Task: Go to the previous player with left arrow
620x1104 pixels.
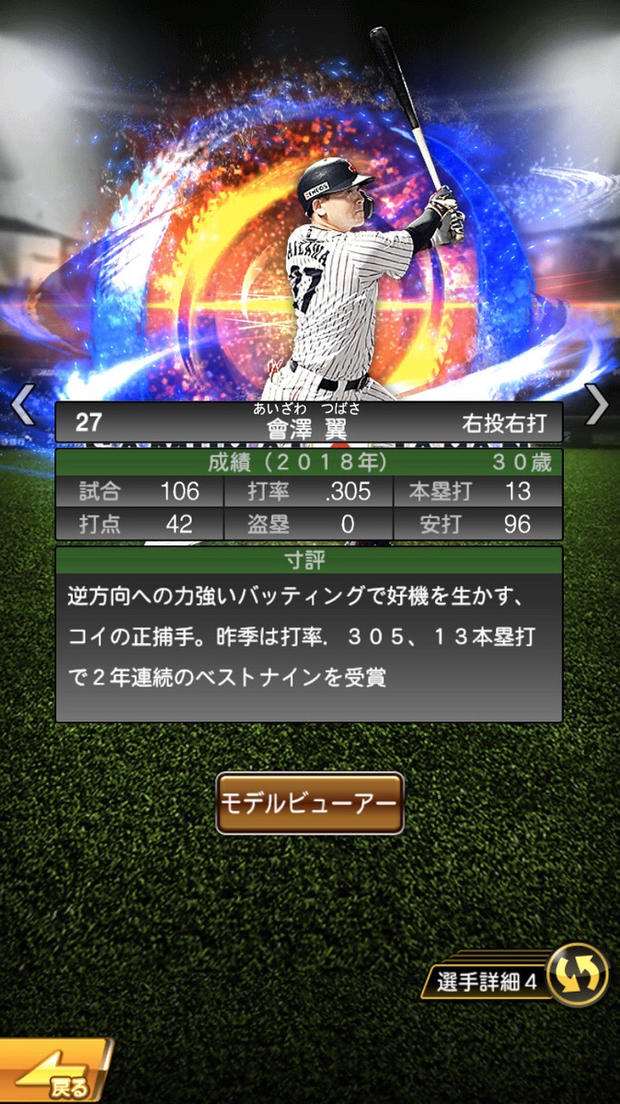Action: (x=22, y=405)
